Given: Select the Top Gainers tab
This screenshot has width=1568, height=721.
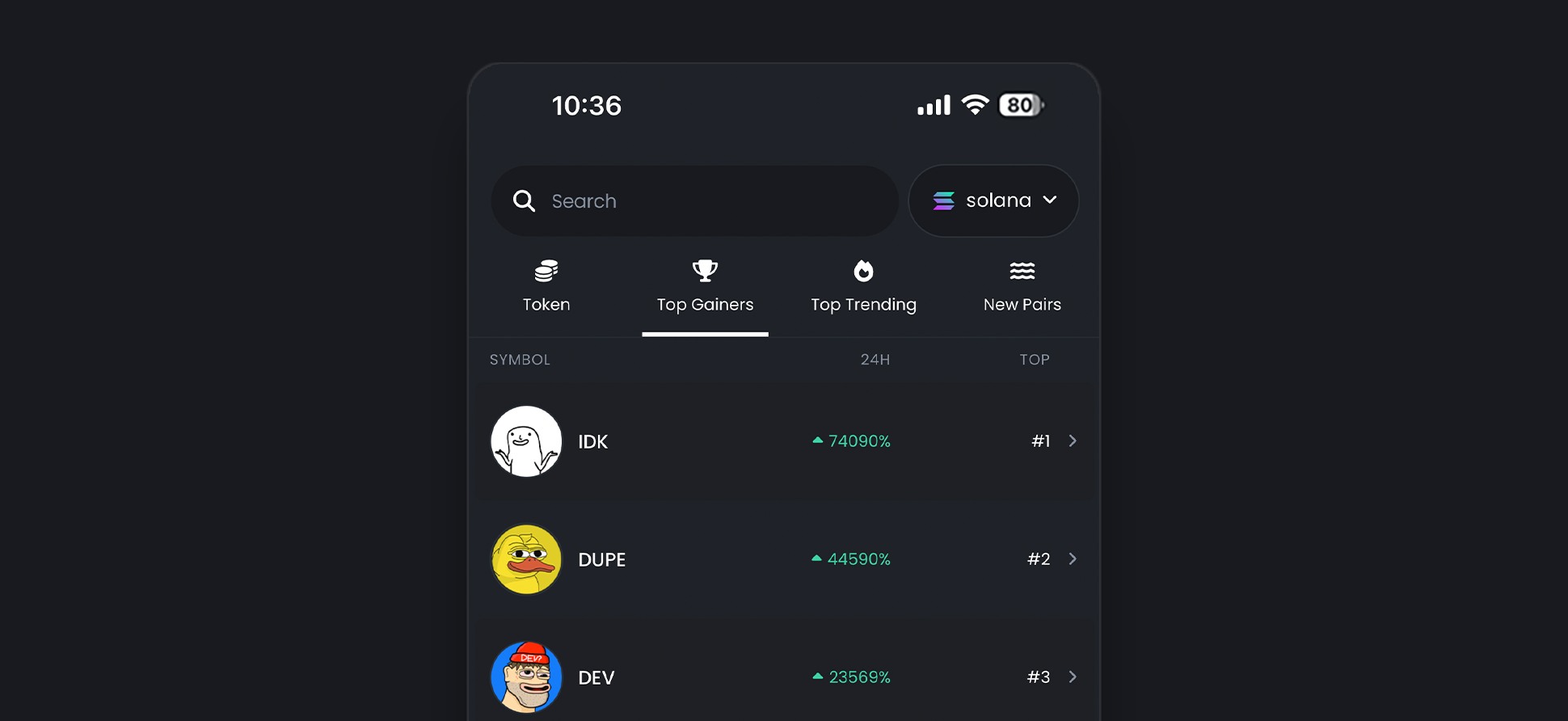Looking at the screenshot, I should (705, 289).
